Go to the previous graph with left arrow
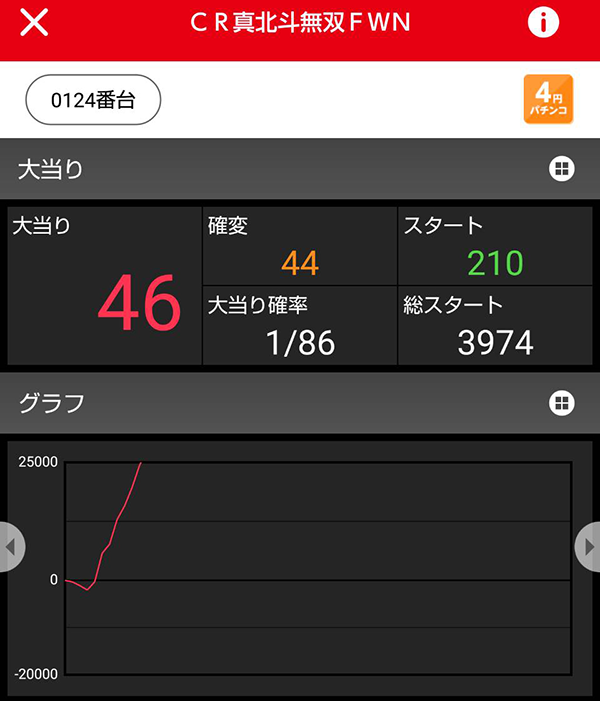Screen dimensions: 600x701 pos(11,547)
